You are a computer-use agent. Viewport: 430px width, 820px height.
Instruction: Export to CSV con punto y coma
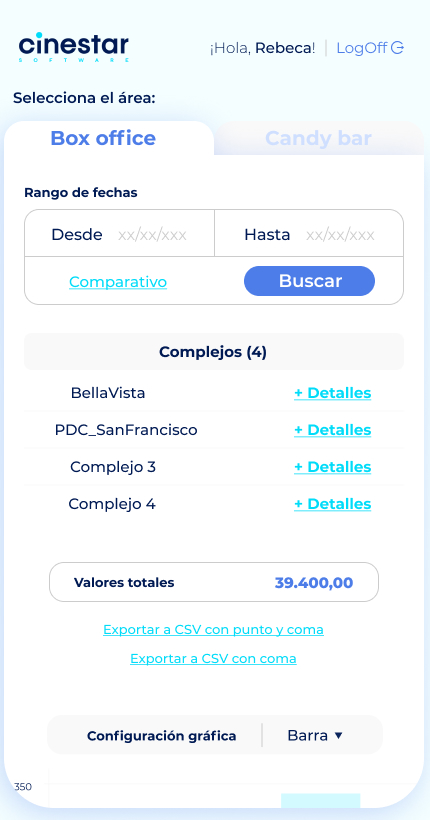[213, 629]
